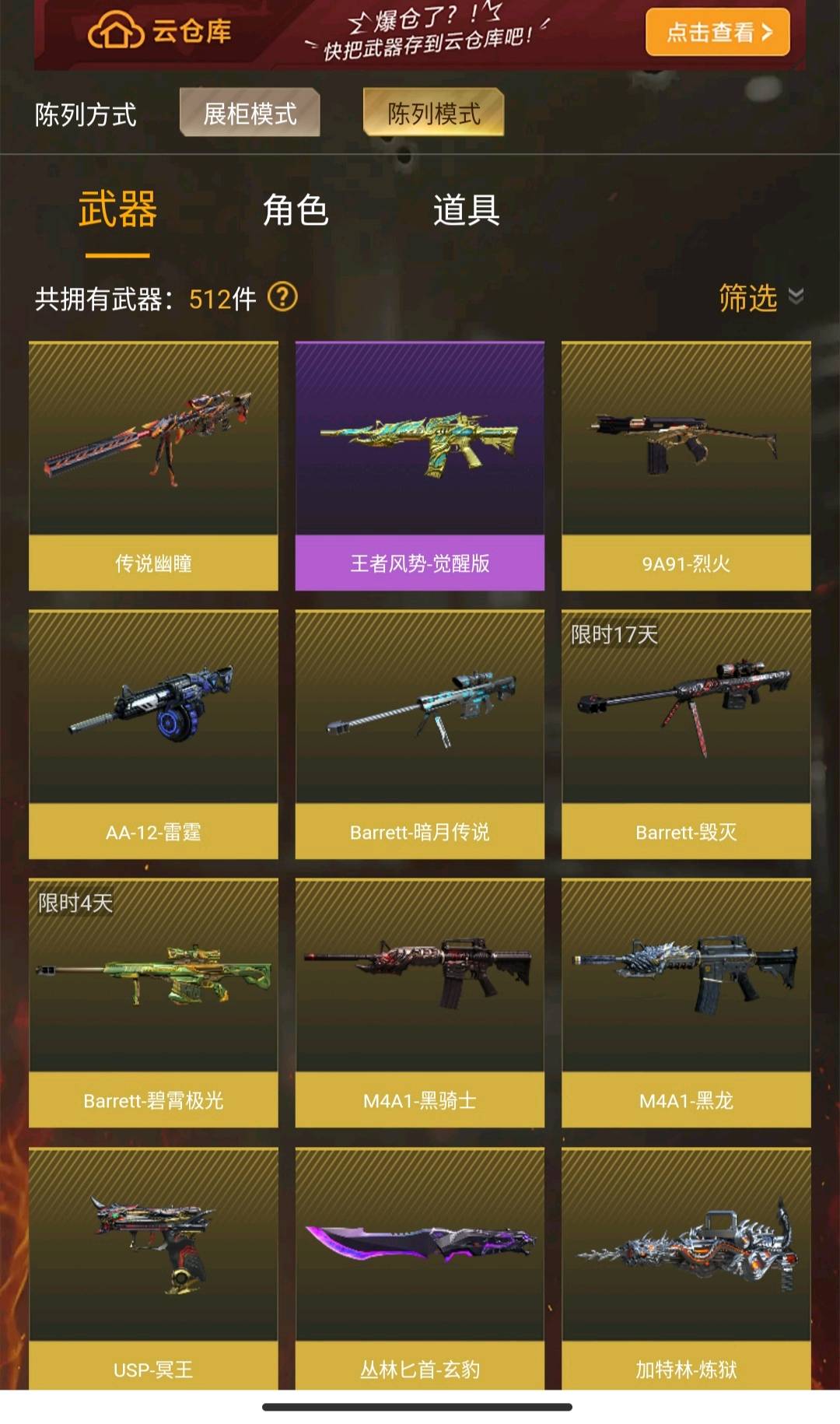Expand the 筛选 filter dropdown
The height and width of the screenshot is (1424, 840).
[761, 297]
